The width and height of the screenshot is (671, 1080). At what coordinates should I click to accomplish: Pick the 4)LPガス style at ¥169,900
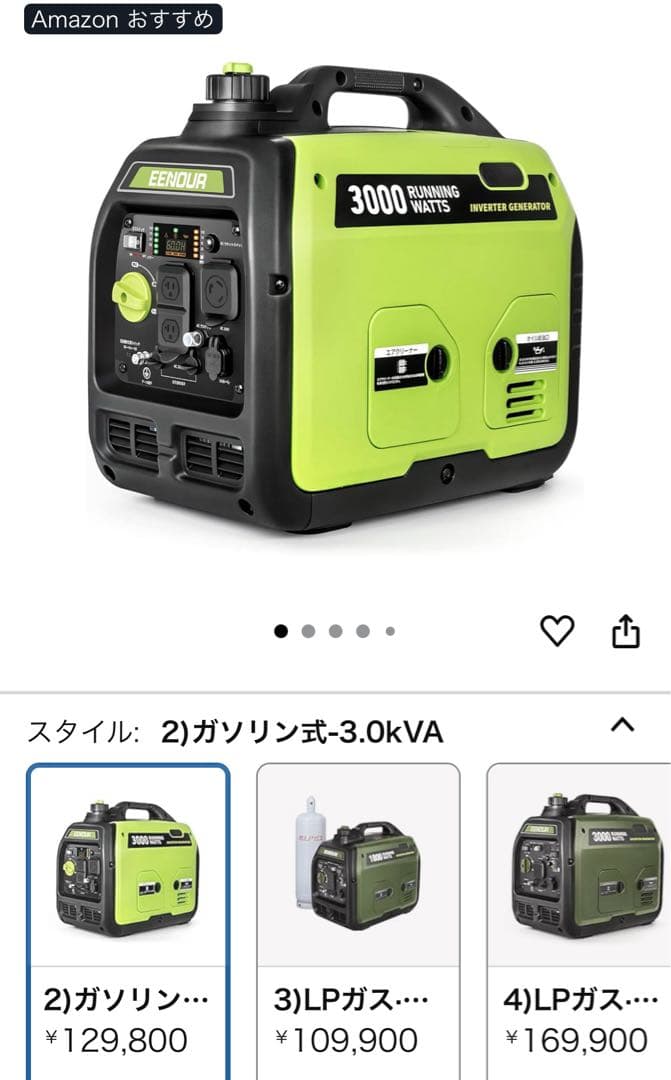click(580, 920)
